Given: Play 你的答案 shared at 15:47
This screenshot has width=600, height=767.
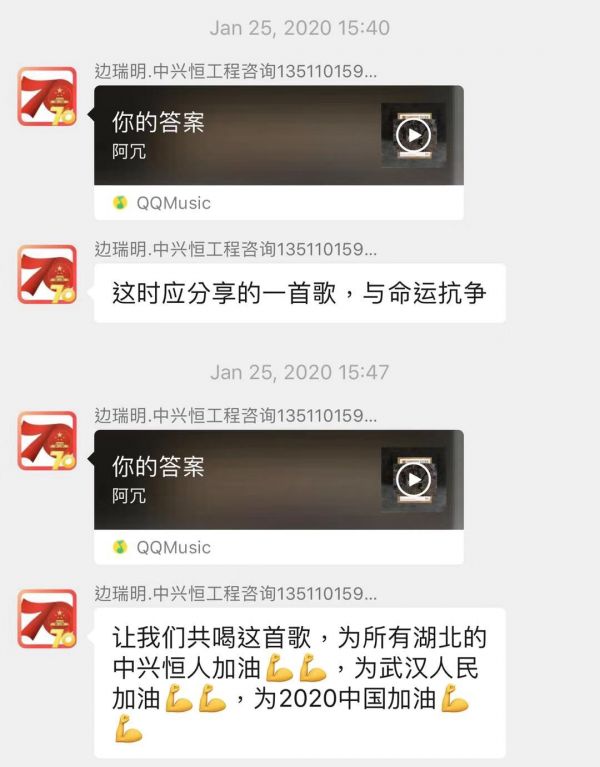Looking at the screenshot, I should (x=413, y=480).
